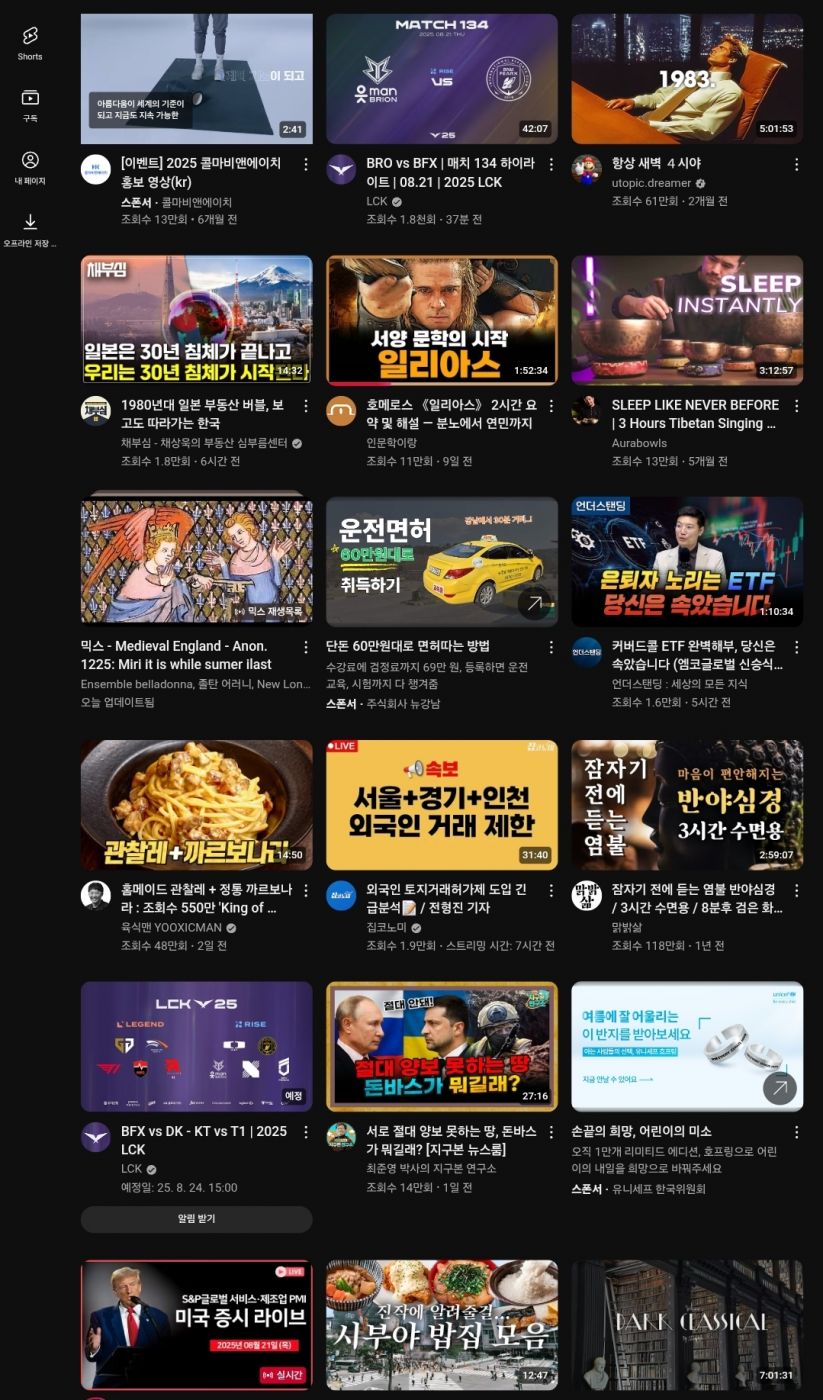This screenshot has width=823, height=1400.
Task: Join the 외국인 거래 제한 live stream
Action: 441,805
